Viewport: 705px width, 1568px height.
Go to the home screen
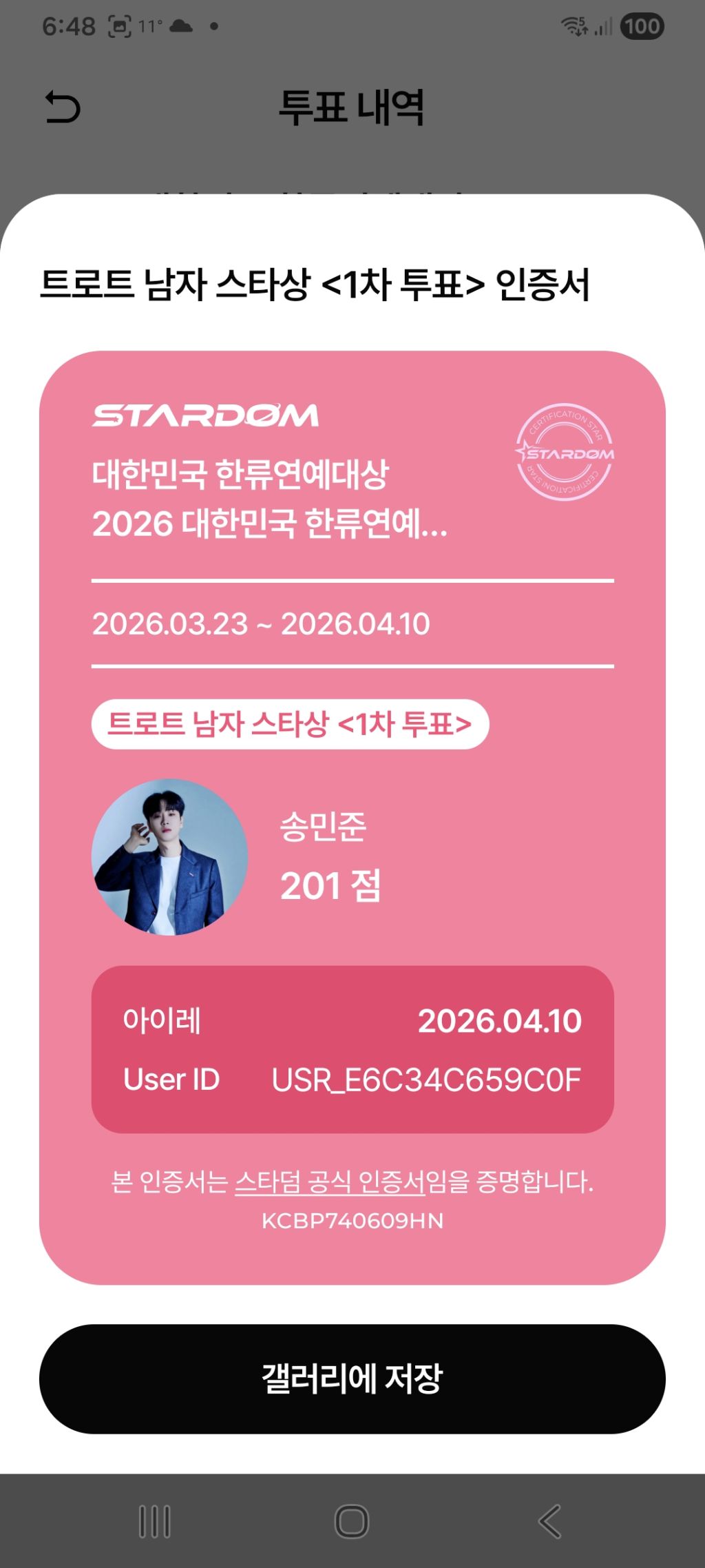(352, 1521)
